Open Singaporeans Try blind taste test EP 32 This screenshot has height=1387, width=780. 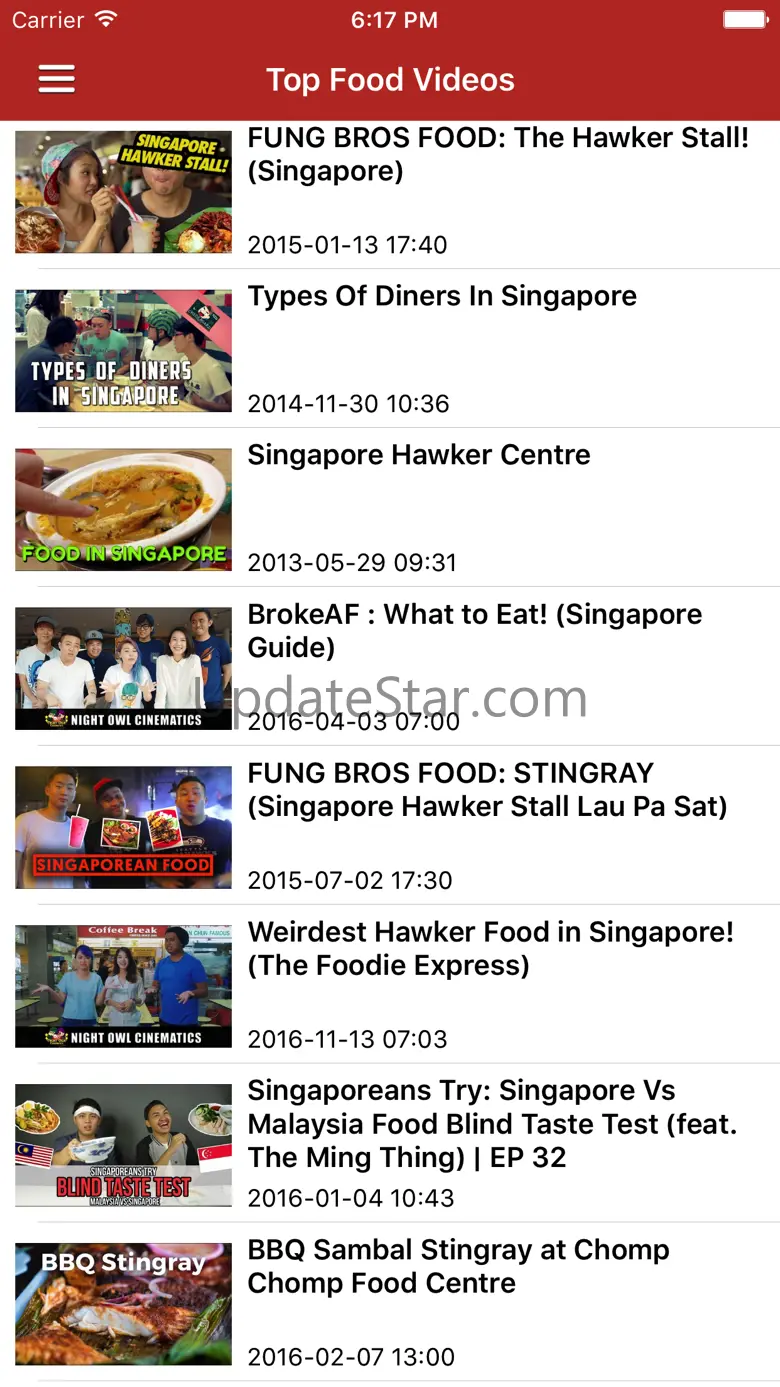click(492, 1124)
